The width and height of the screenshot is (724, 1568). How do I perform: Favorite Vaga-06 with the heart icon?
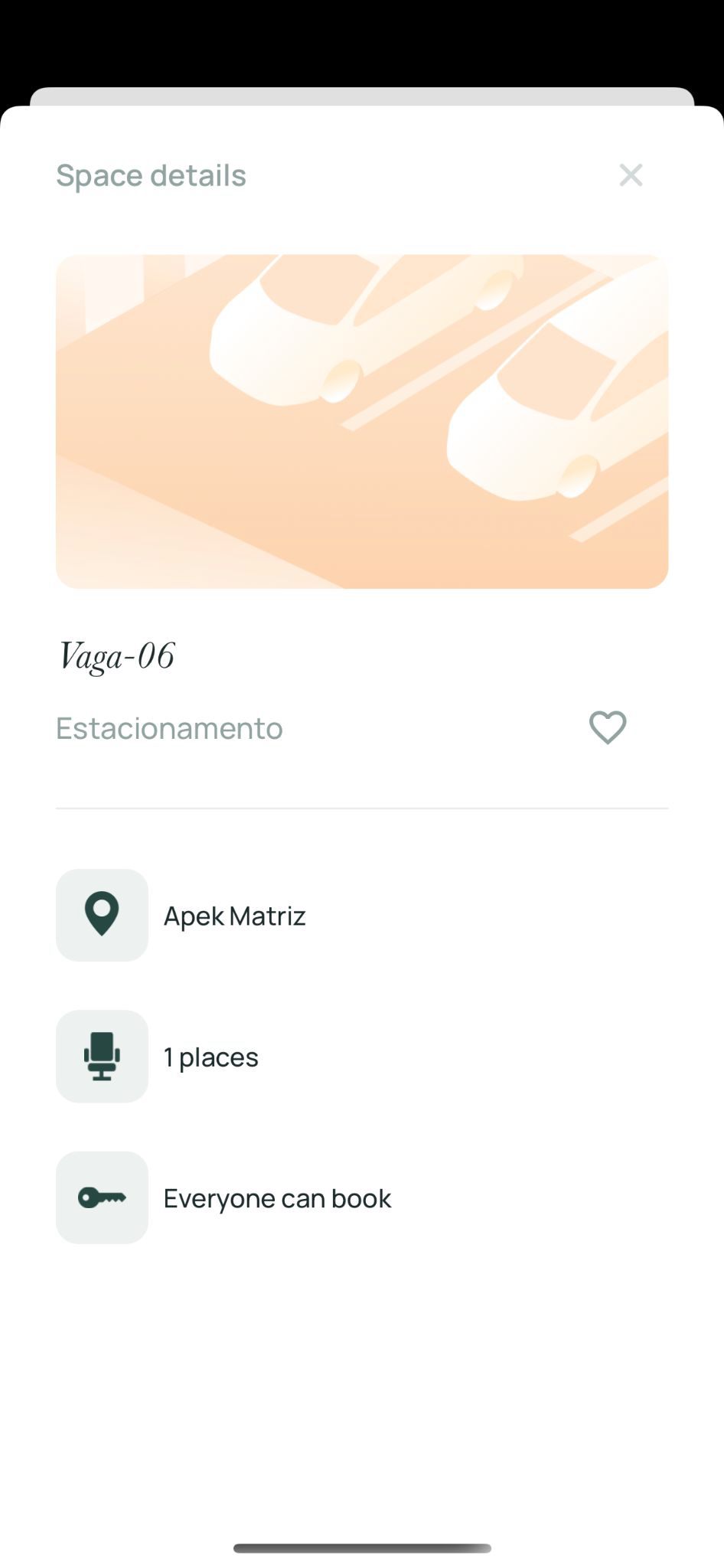tap(608, 727)
